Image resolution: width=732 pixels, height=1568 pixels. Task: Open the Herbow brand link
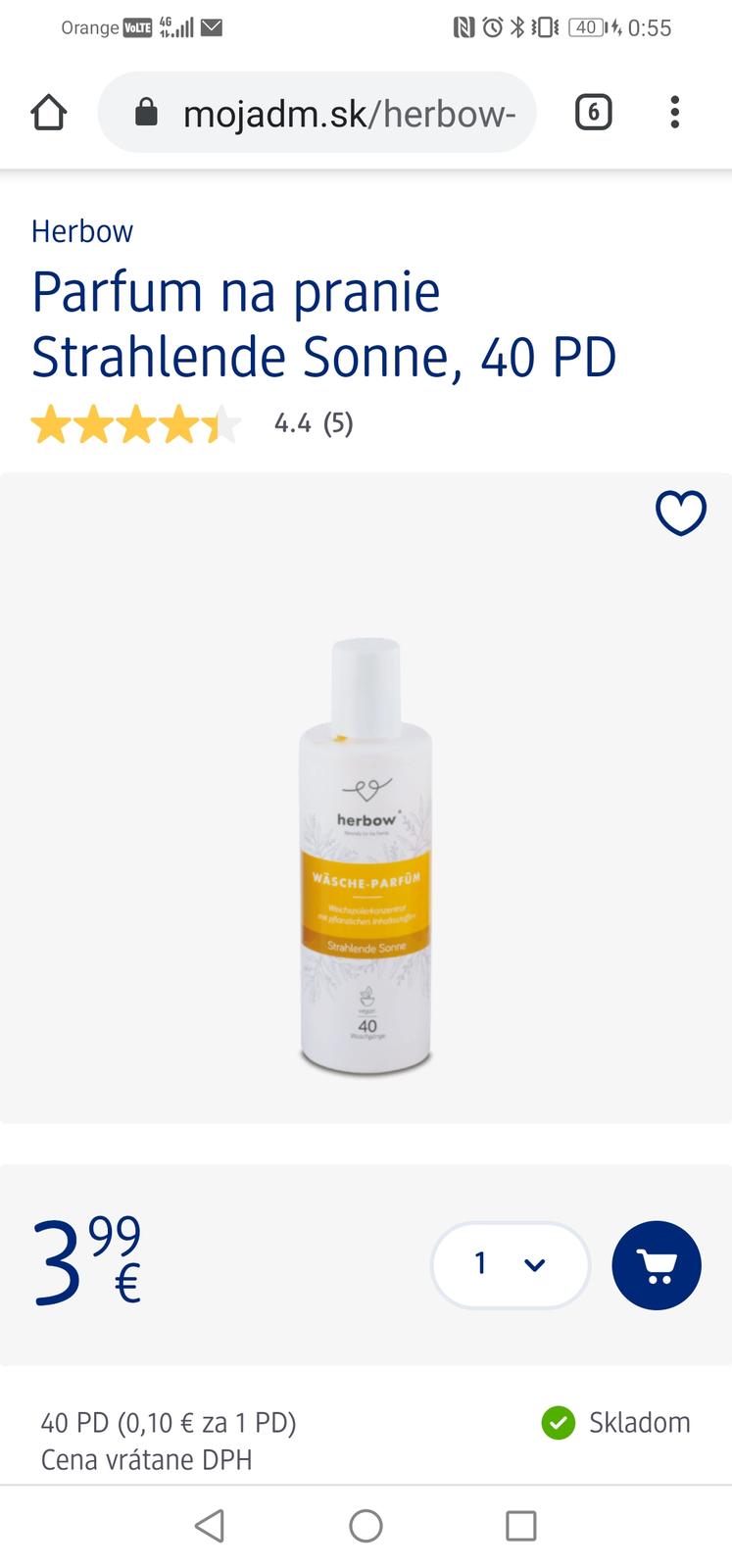(81, 231)
